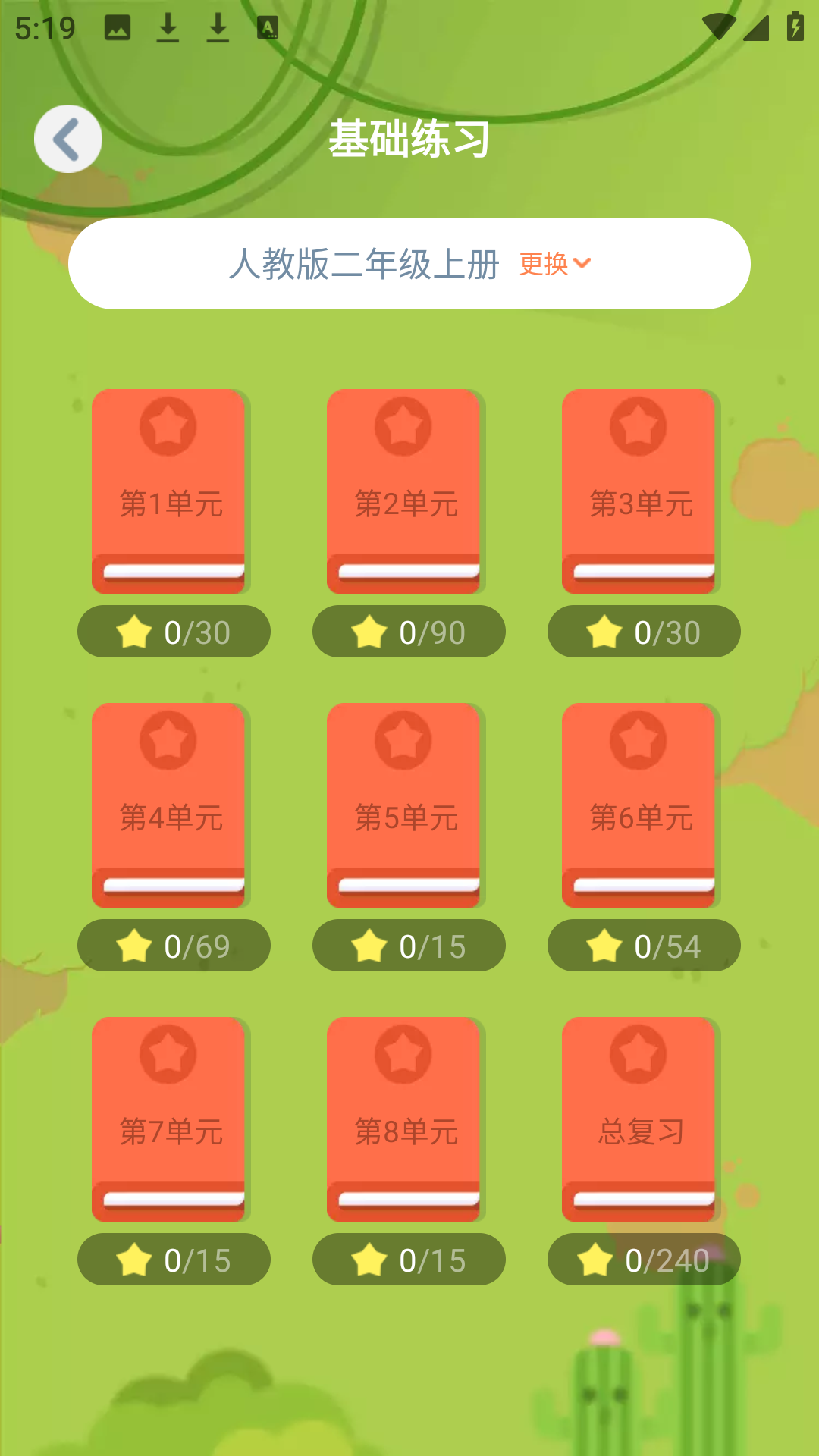
Task: Tap the star icon on 第5单元 card
Action: 404,742
